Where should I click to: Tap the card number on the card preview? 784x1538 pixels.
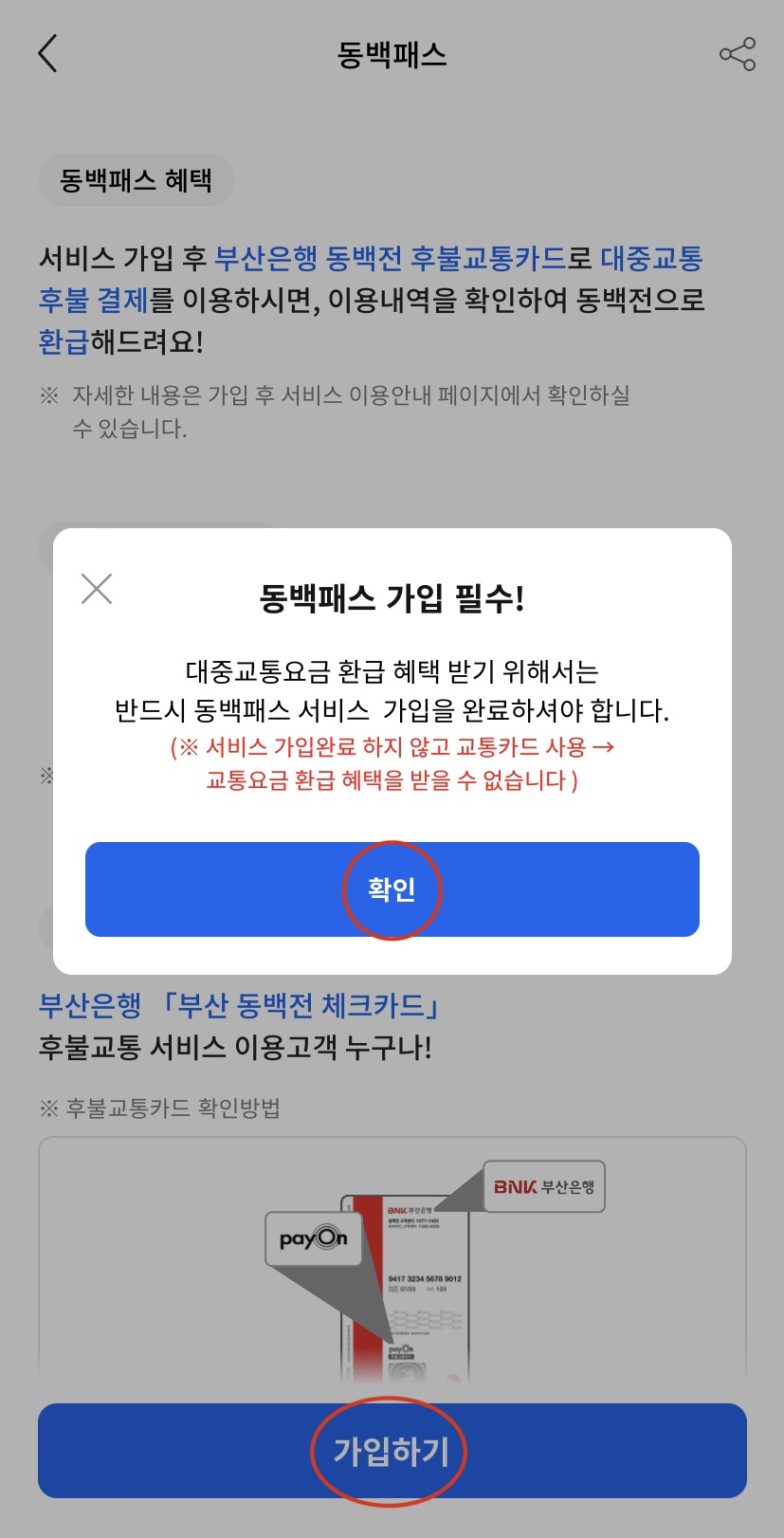[x=424, y=1275]
